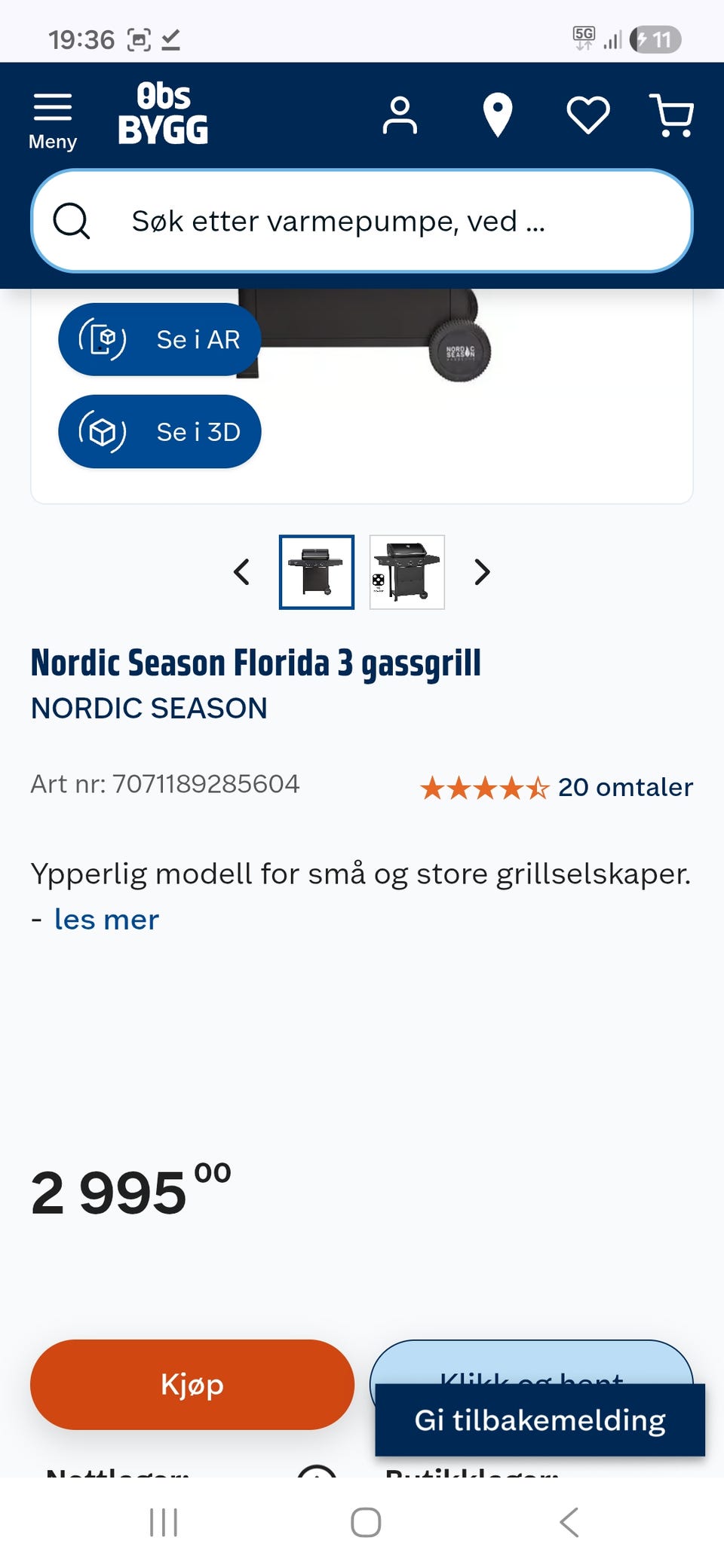Image resolution: width=724 pixels, height=1568 pixels.
Task: Open the favorites heart icon
Action: tap(587, 115)
